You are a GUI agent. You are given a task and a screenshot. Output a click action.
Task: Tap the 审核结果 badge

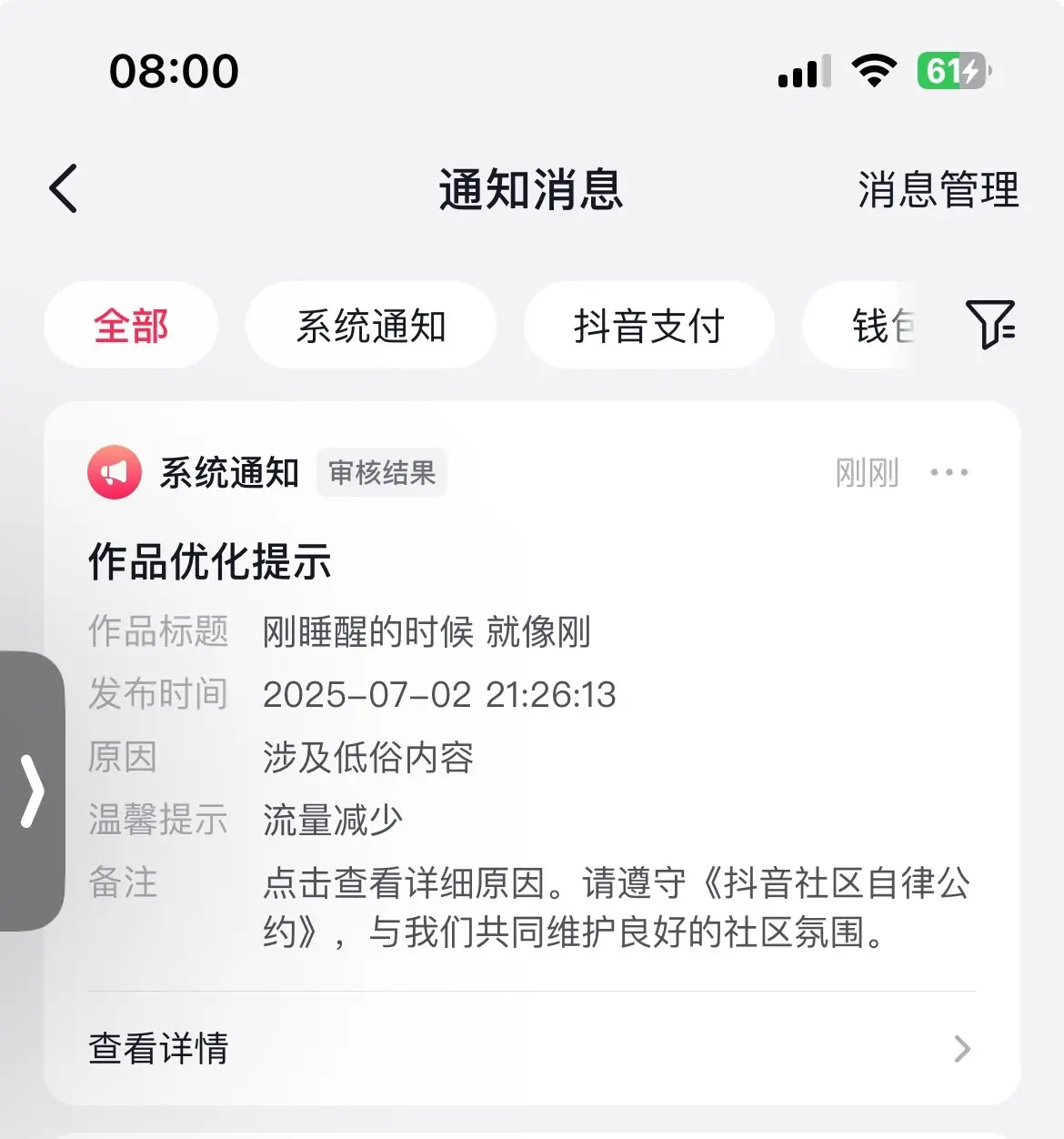tap(381, 472)
